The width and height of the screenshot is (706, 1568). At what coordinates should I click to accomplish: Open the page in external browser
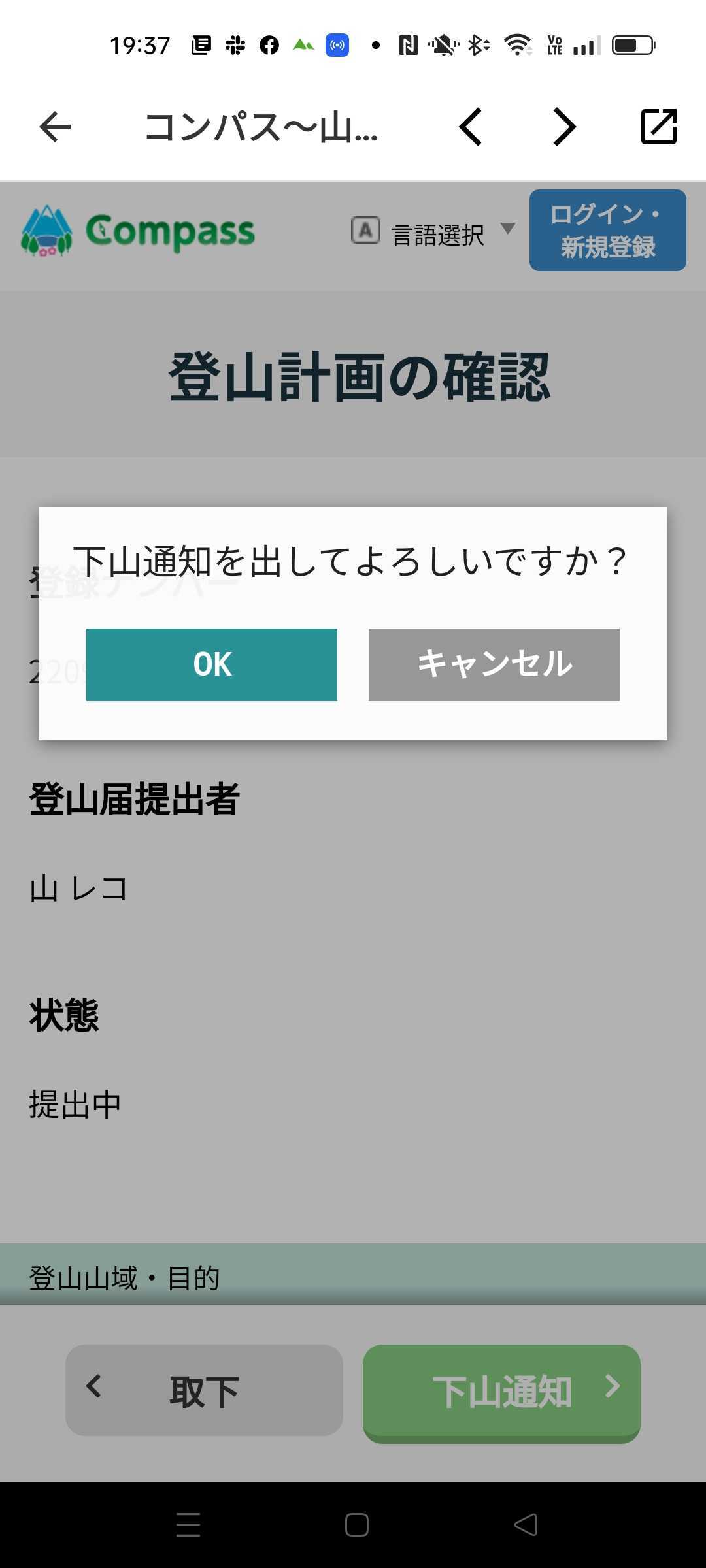[x=658, y=127]
